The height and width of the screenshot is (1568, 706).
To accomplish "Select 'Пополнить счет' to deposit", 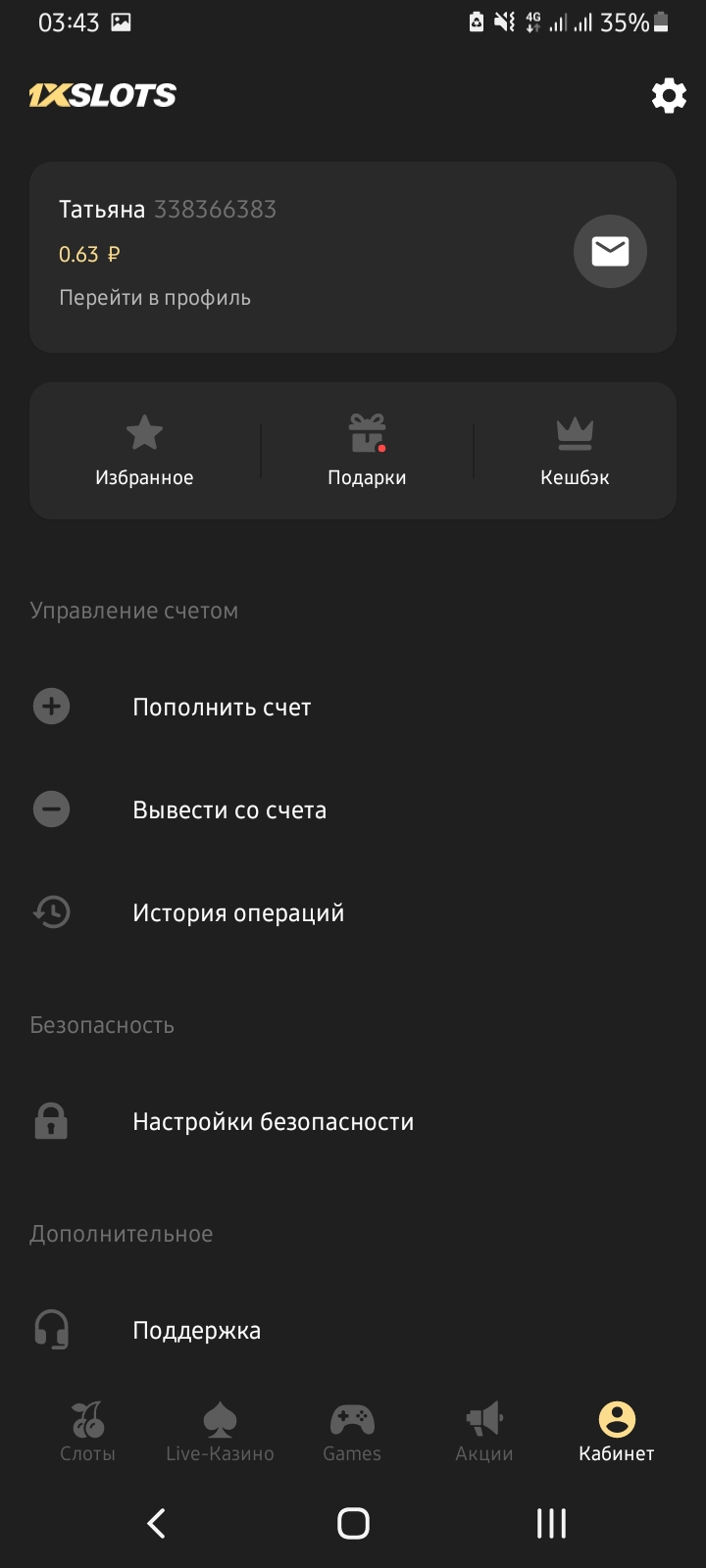I will (x=222, y=708).
